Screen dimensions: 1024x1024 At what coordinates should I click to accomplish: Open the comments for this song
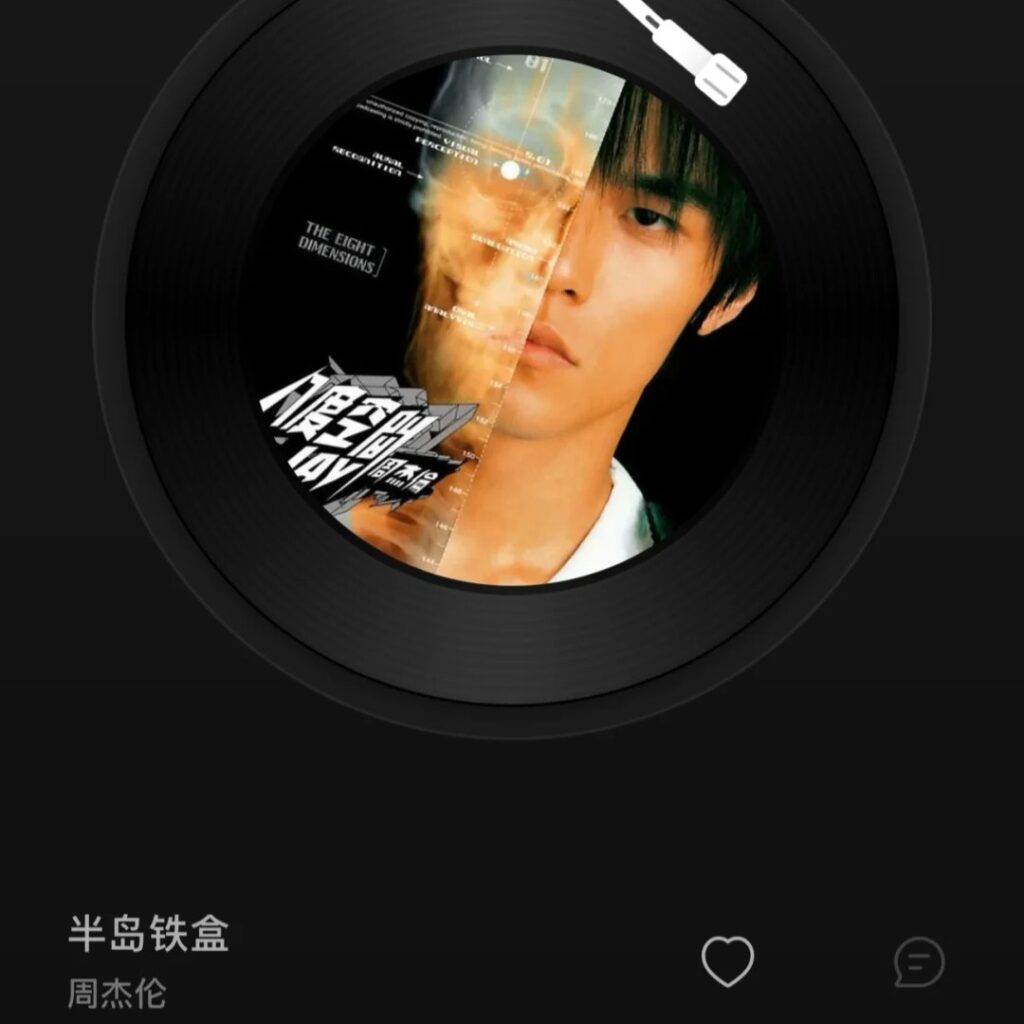pyautogui.click(x=918, y=961)
